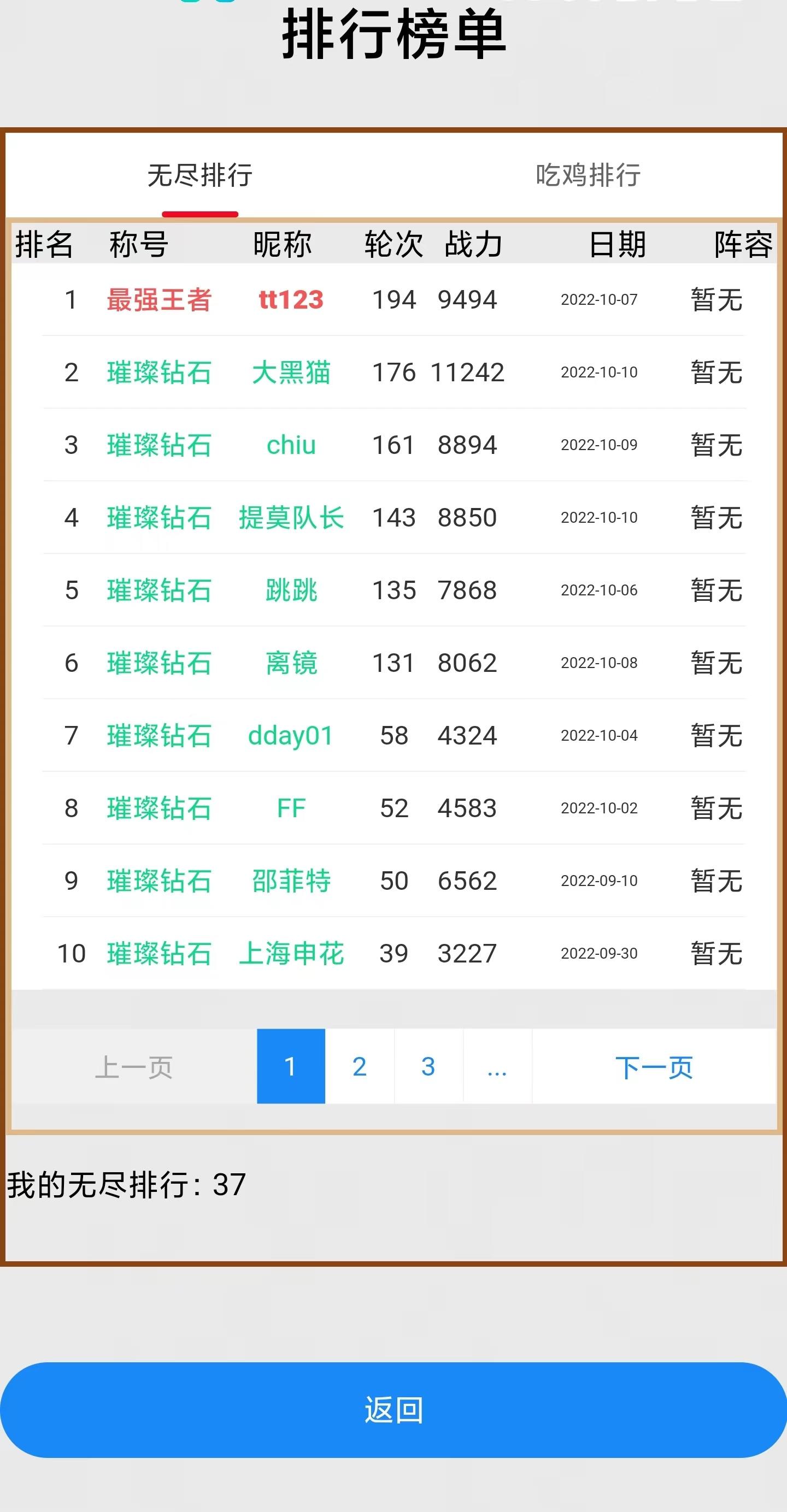This screenshot has height=1512, width=787.
Task: Click the red title 最强王者
Action: [157, 300]
